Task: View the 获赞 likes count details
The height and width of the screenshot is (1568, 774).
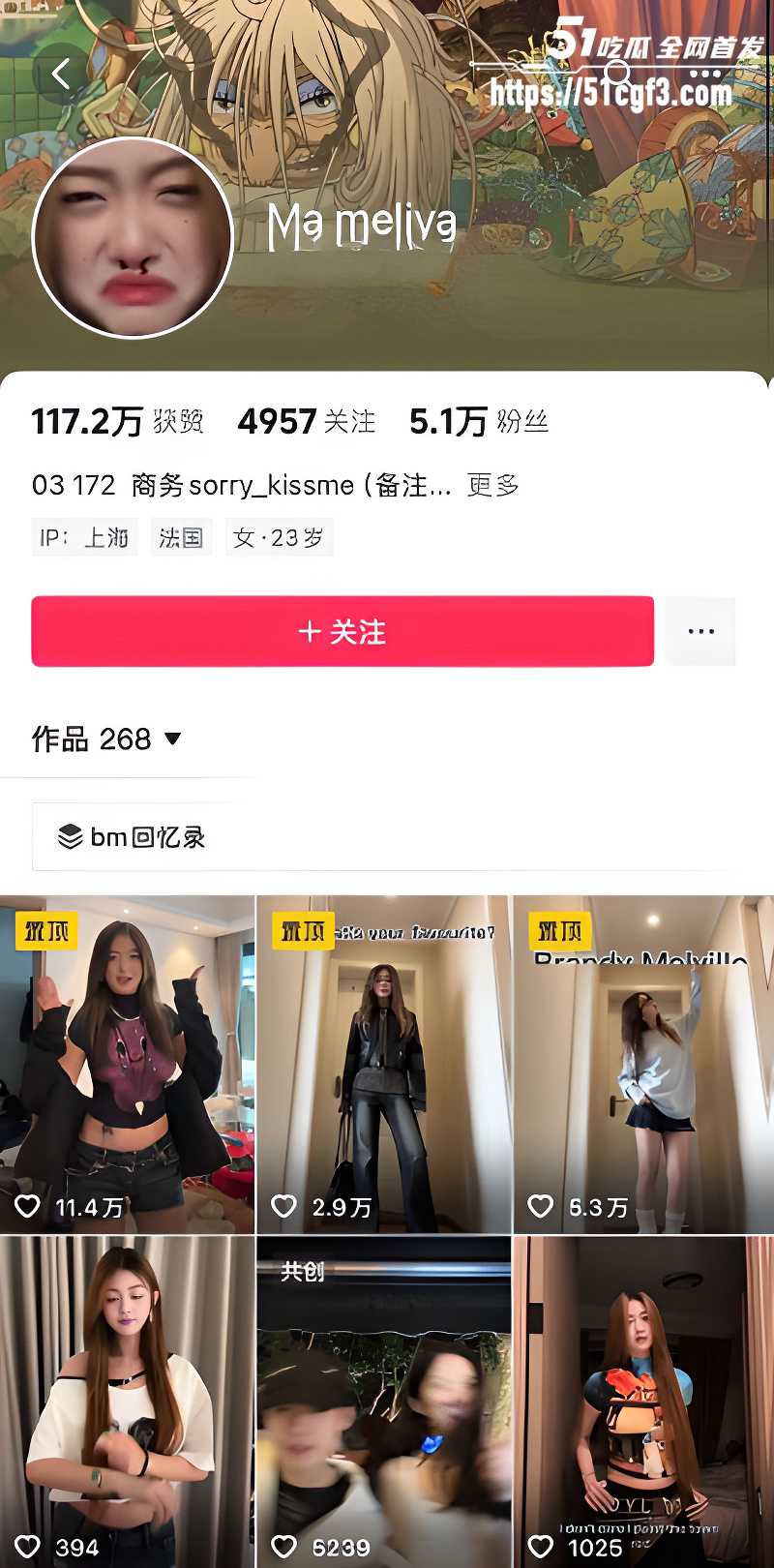Action: click(117, 421)
